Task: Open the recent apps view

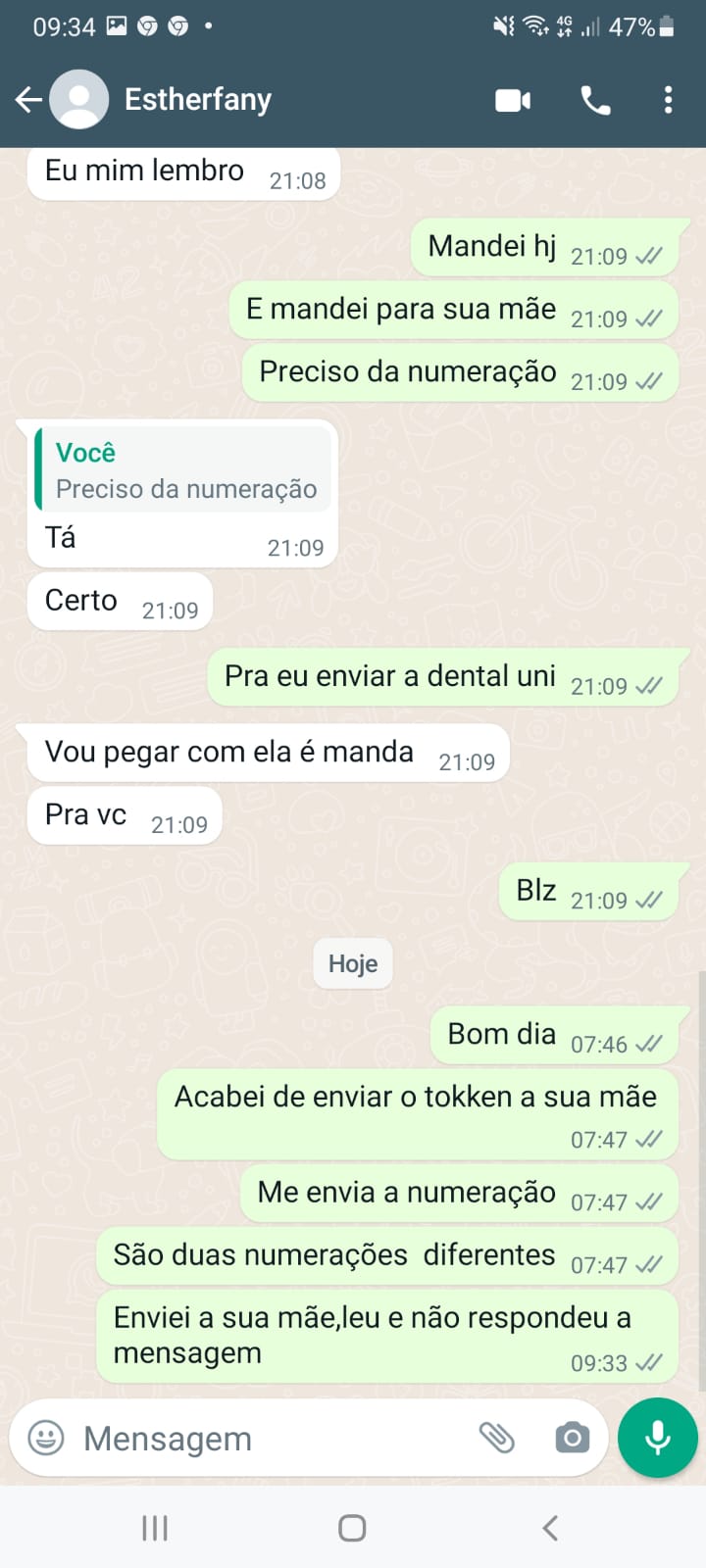Action: (155, 1528)
